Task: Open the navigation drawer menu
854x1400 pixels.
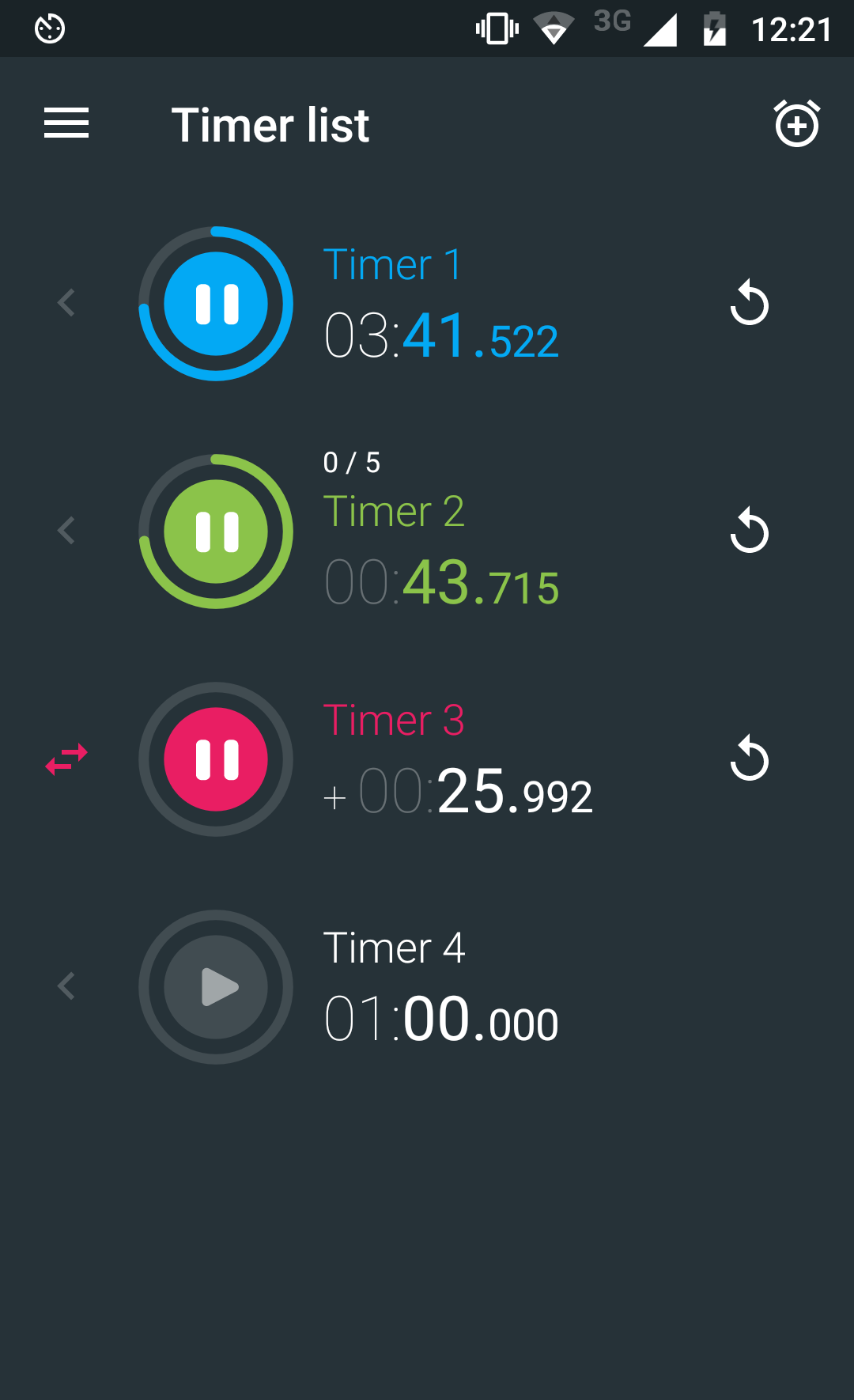Action: pyautogui.click(x=66, y=123)
